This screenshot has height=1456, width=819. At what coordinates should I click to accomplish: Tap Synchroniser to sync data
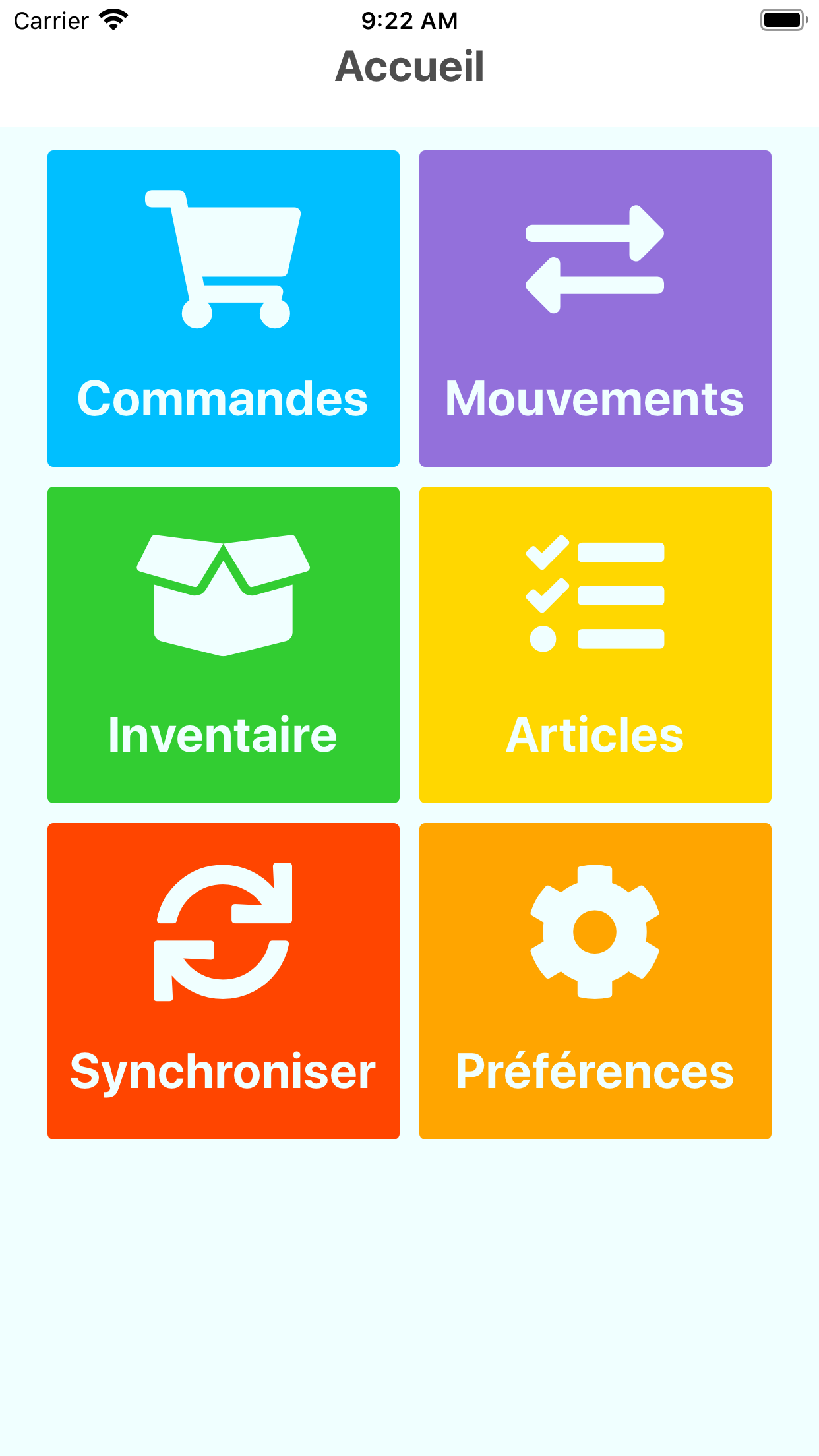click(224, 981)
